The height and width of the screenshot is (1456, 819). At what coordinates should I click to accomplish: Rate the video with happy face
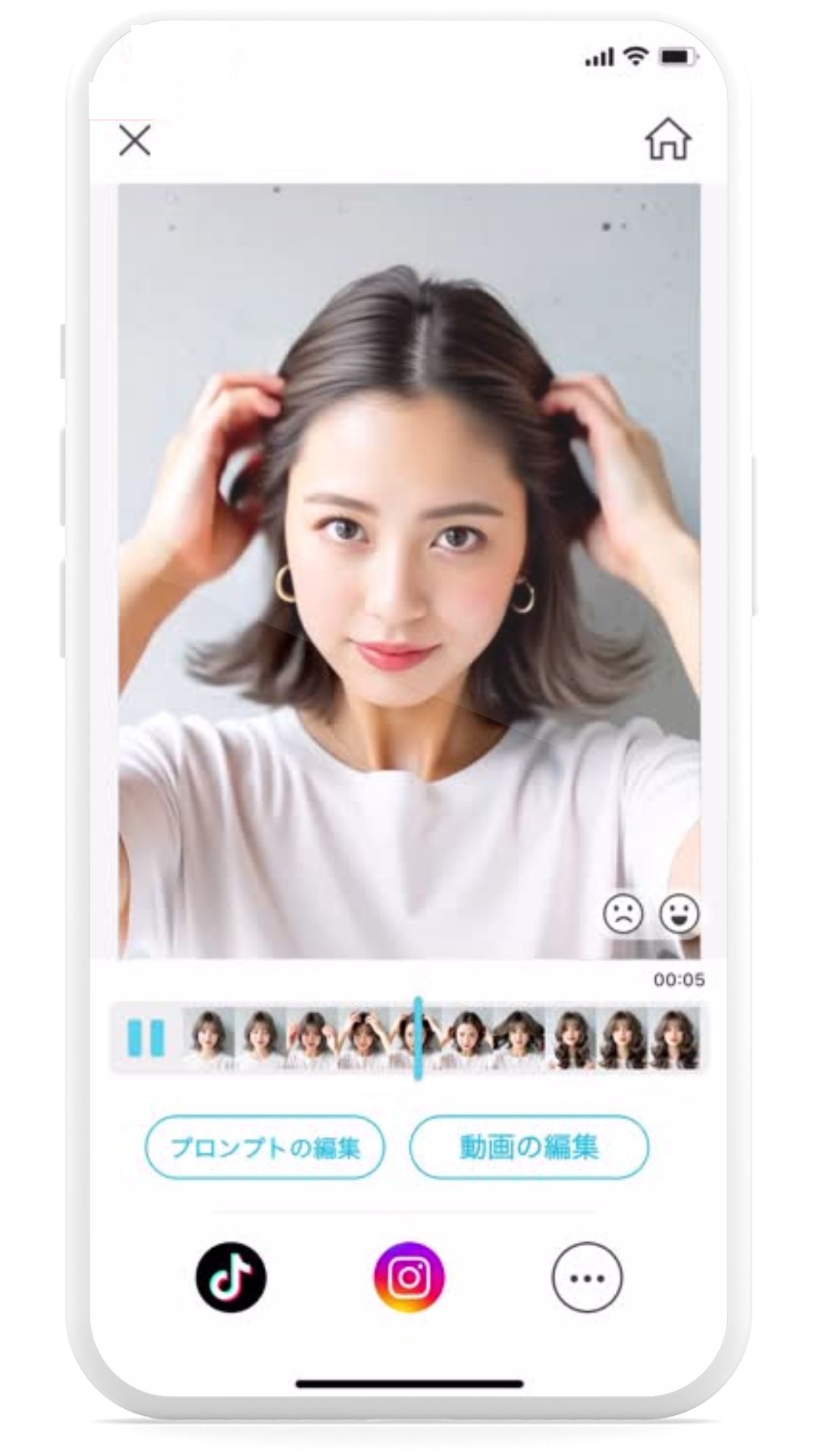click(x=678, y=913)
